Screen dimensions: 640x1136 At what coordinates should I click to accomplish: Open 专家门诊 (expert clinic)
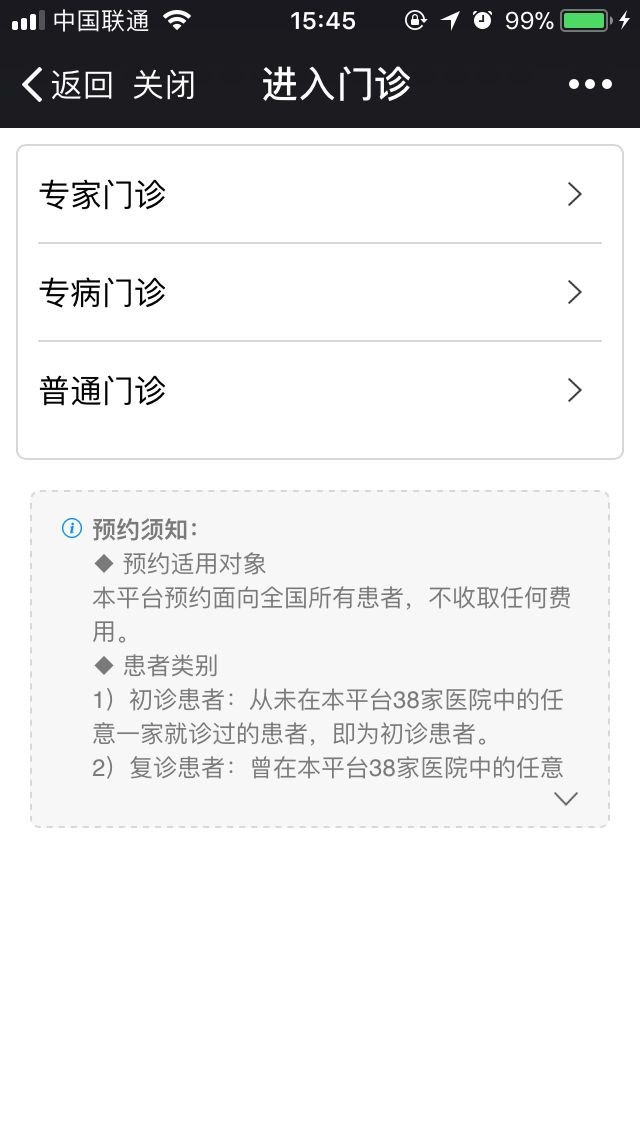click(x=320, y=195)
